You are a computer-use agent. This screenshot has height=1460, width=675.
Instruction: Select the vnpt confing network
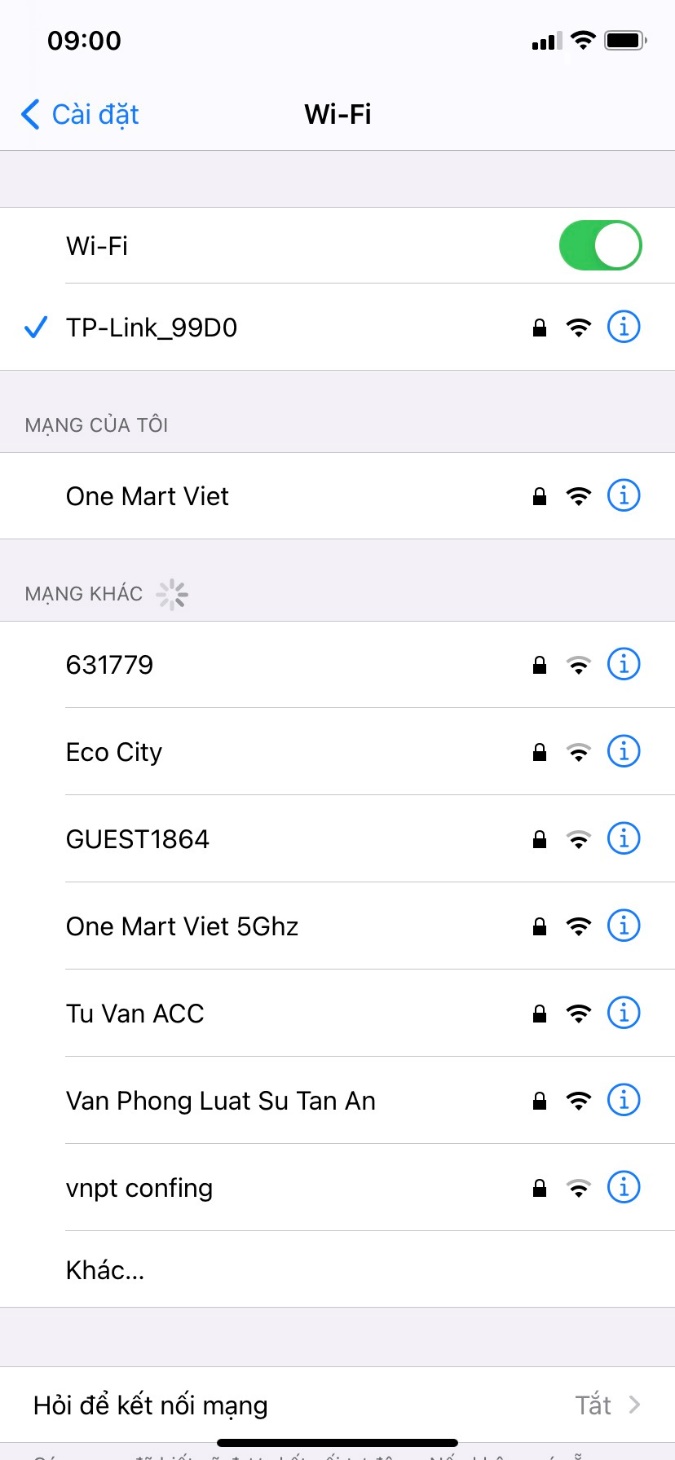[140, 1188]
